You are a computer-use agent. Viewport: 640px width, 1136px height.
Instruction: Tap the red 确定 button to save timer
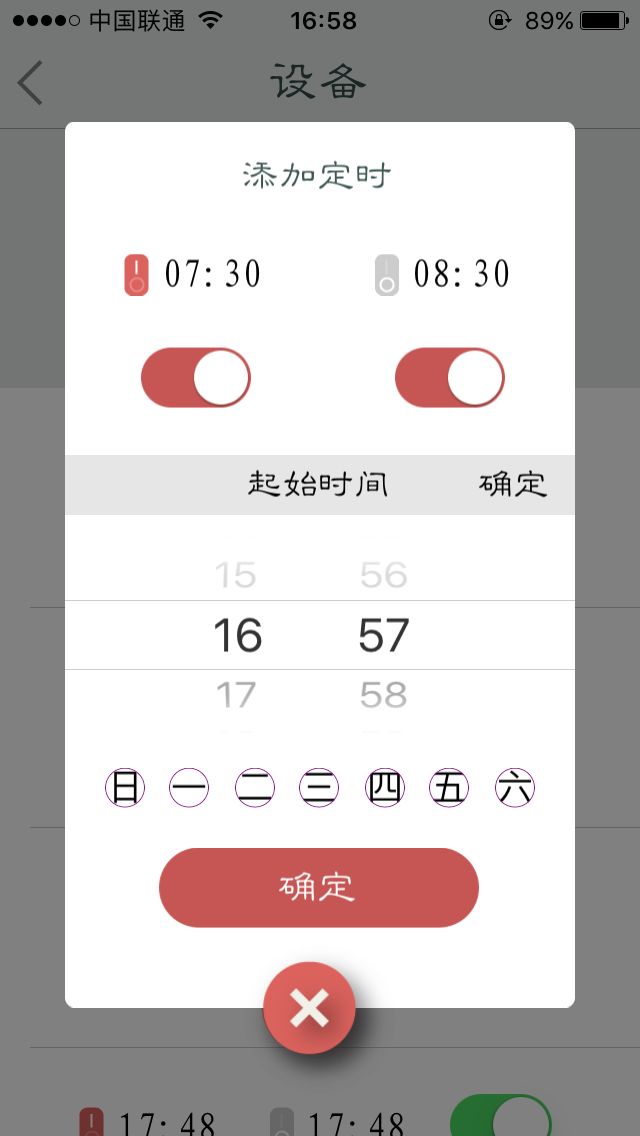(319, 888)
